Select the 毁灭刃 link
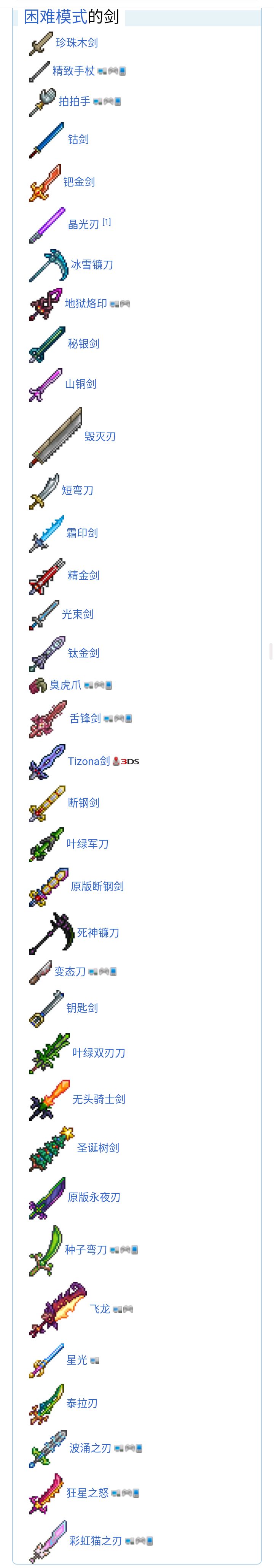This screenshot has height=1568, width=274. click(x=100, y=436)
